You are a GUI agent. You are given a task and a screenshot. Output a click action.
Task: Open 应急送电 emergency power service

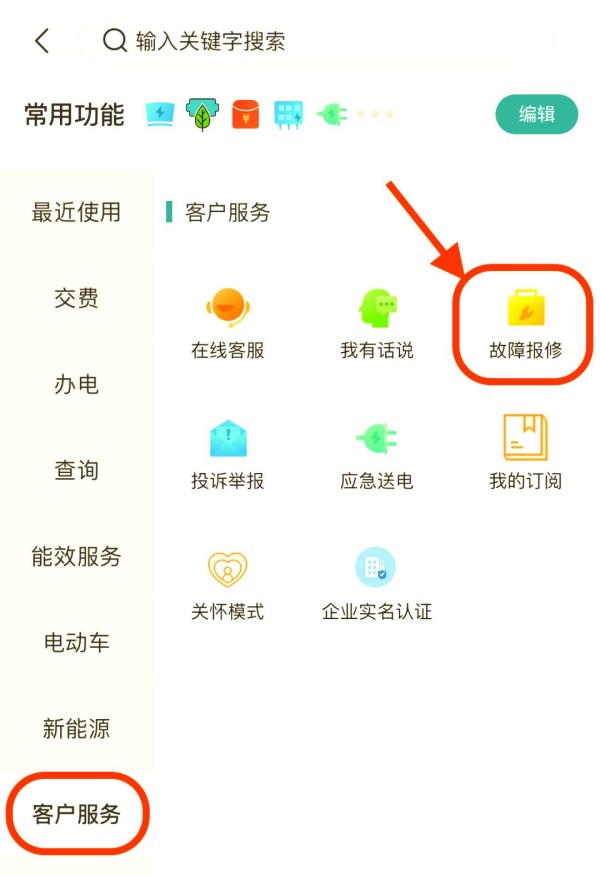click(x=377, y=452)
